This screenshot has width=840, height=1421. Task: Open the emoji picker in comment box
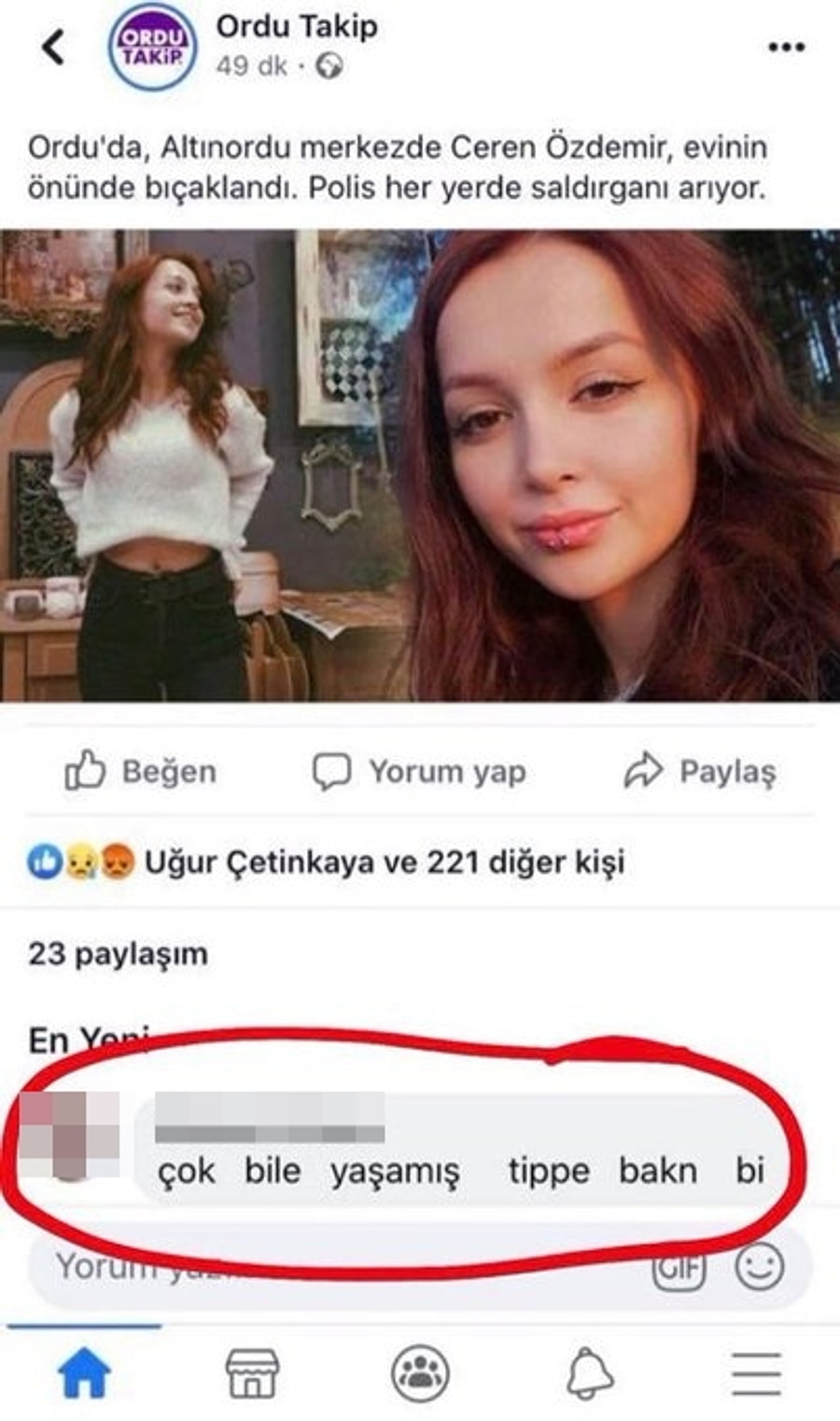[759, 1267]
